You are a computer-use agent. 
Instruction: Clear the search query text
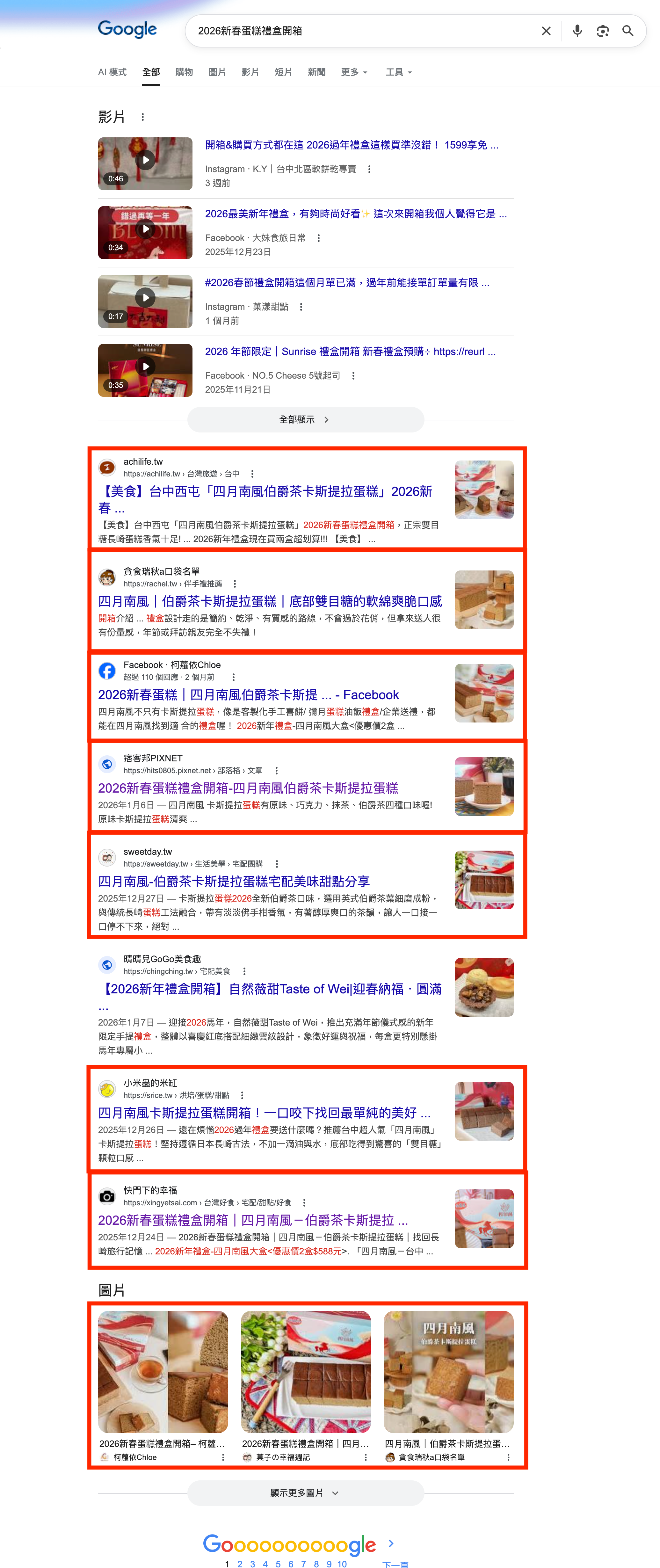point(546,31)
